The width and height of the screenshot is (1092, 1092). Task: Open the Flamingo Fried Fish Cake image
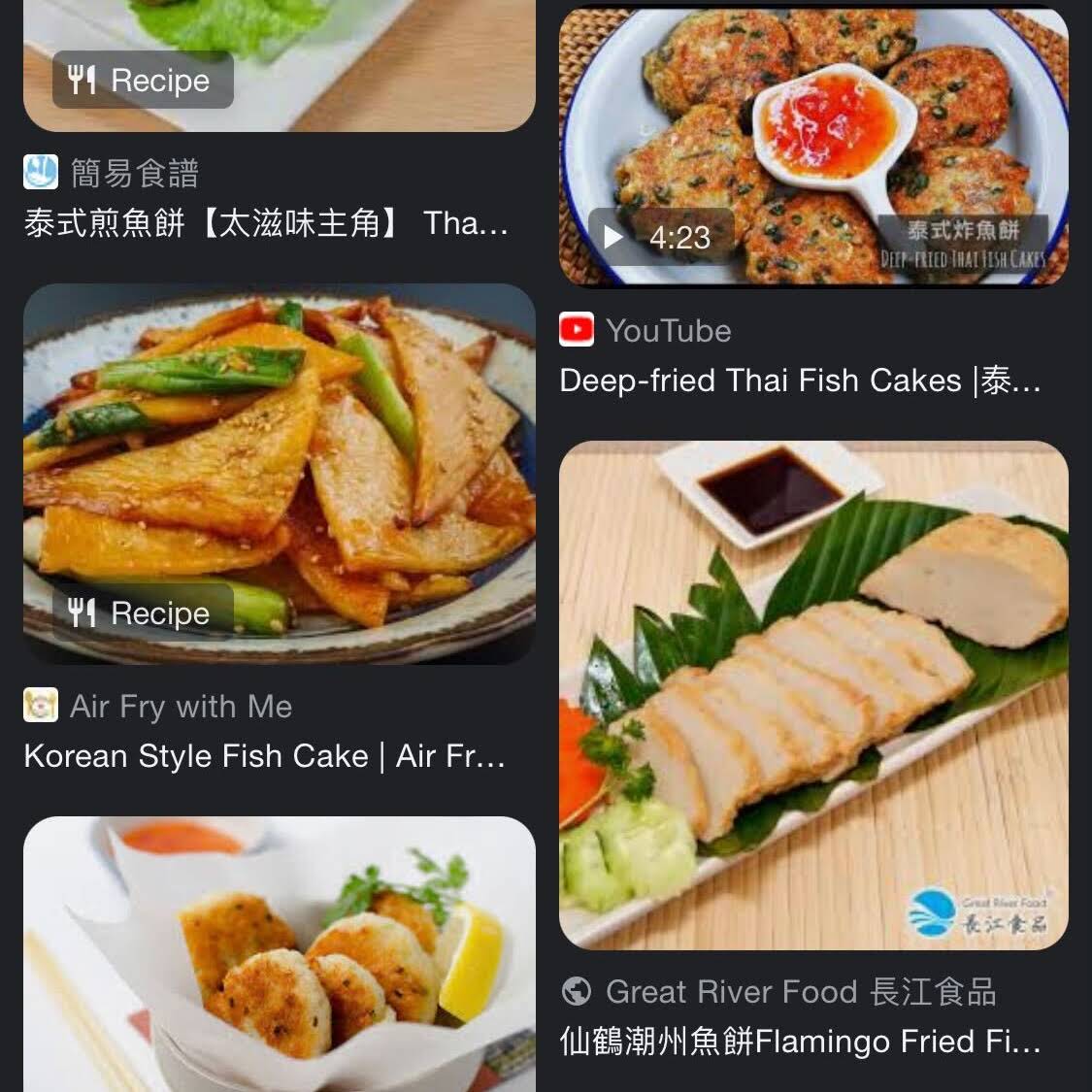click(813, 694)
